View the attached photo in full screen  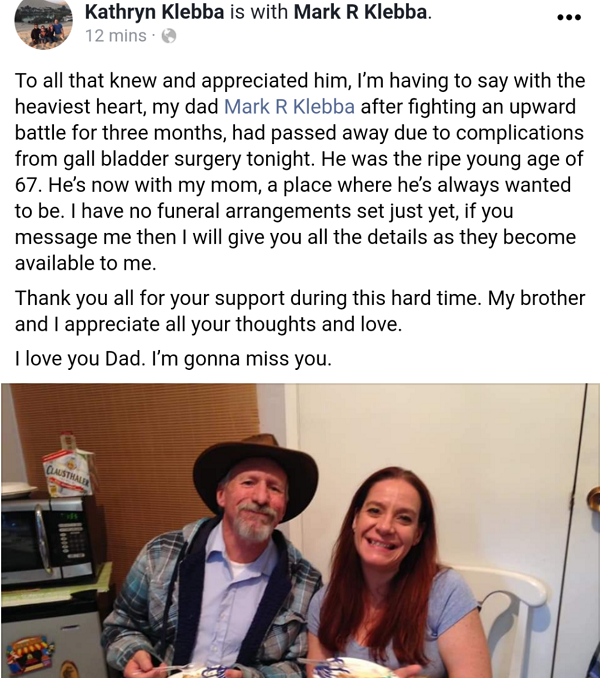300,530
